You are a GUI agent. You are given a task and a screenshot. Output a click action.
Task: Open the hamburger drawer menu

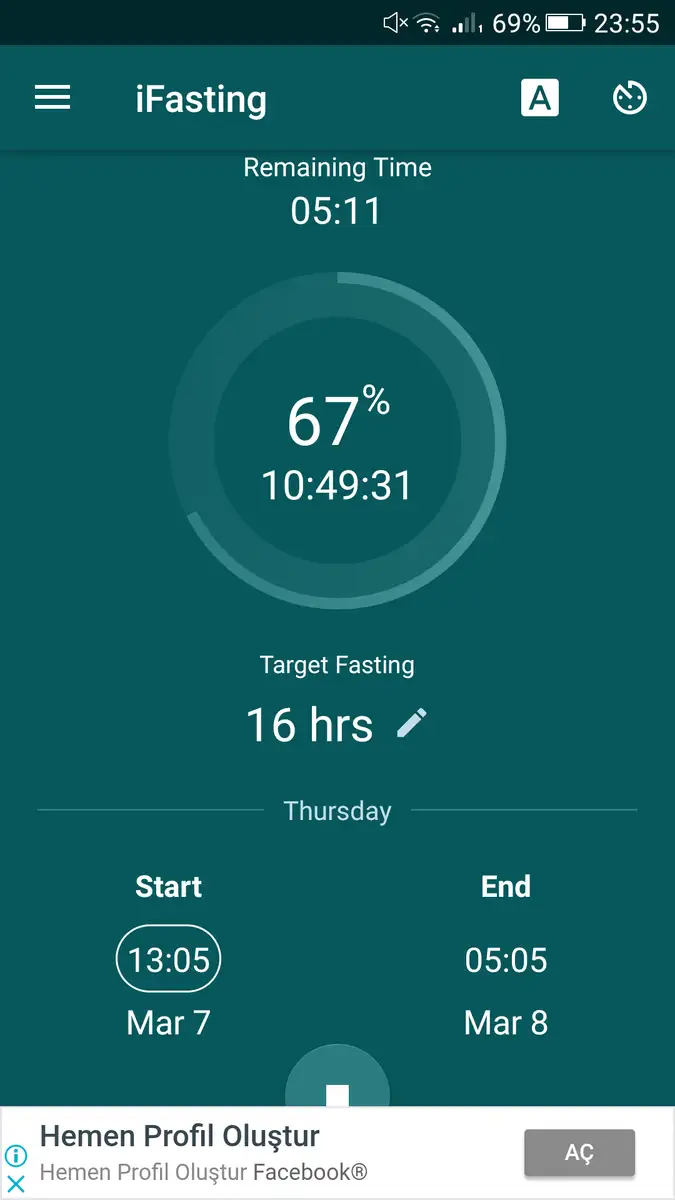pos(52,98)
